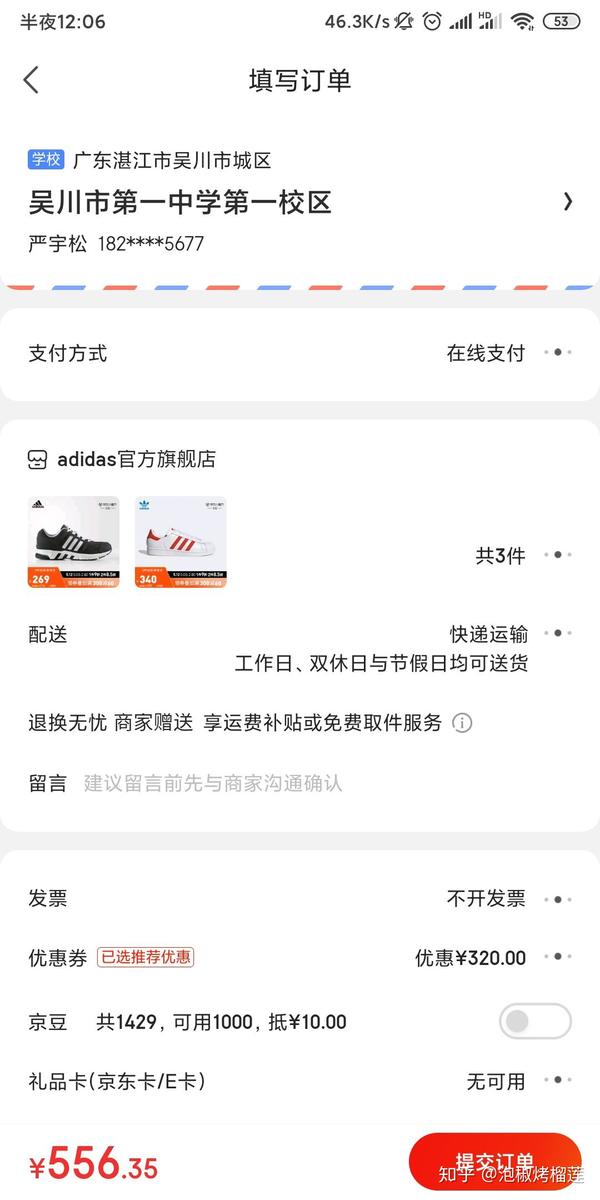Screen dimensions: 600x1200
Task: View the white and red sneaker thumbnail
Action: pyautogui.click(x=181, y=542)
